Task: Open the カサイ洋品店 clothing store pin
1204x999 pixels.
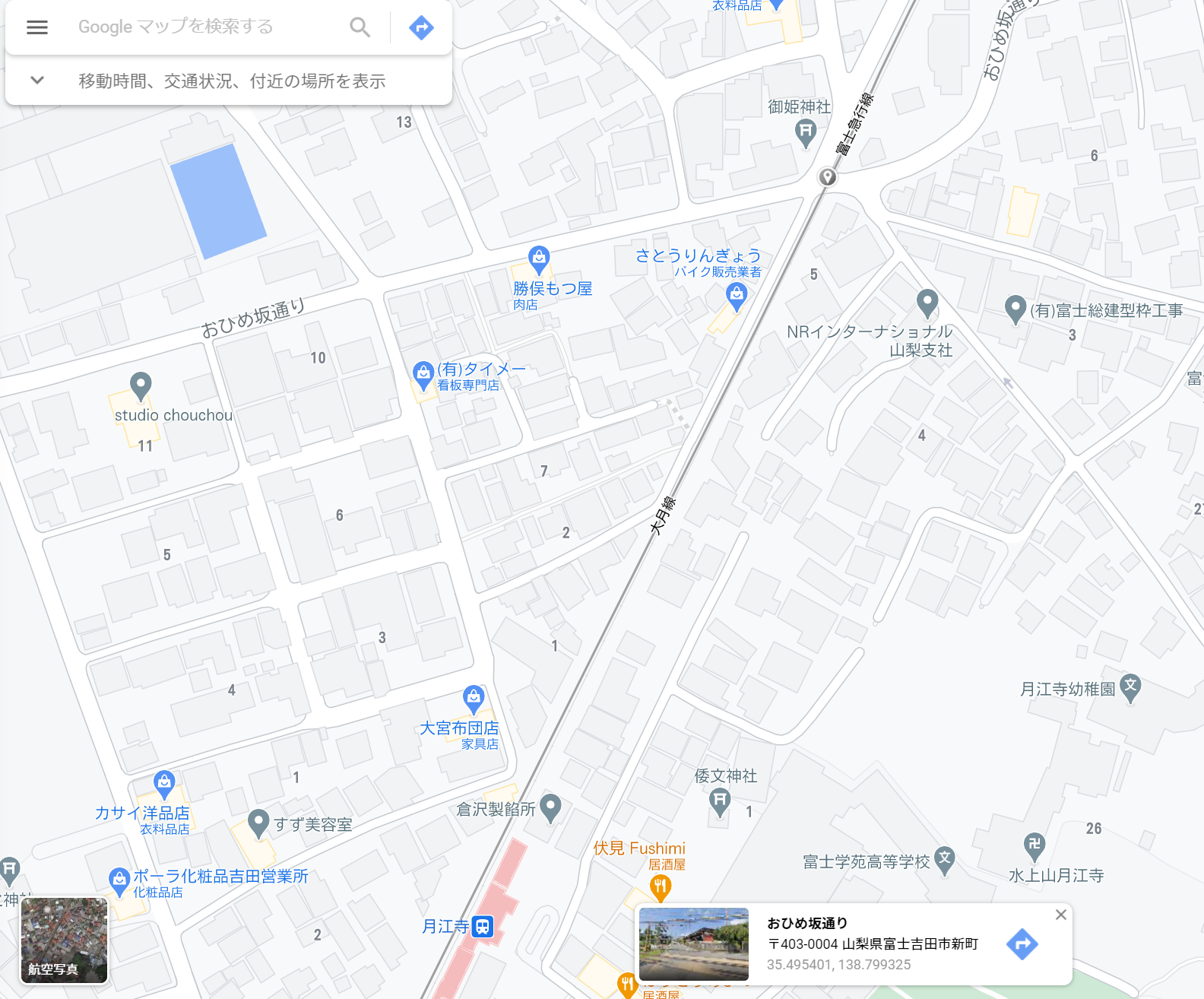Action: [164, 783]
